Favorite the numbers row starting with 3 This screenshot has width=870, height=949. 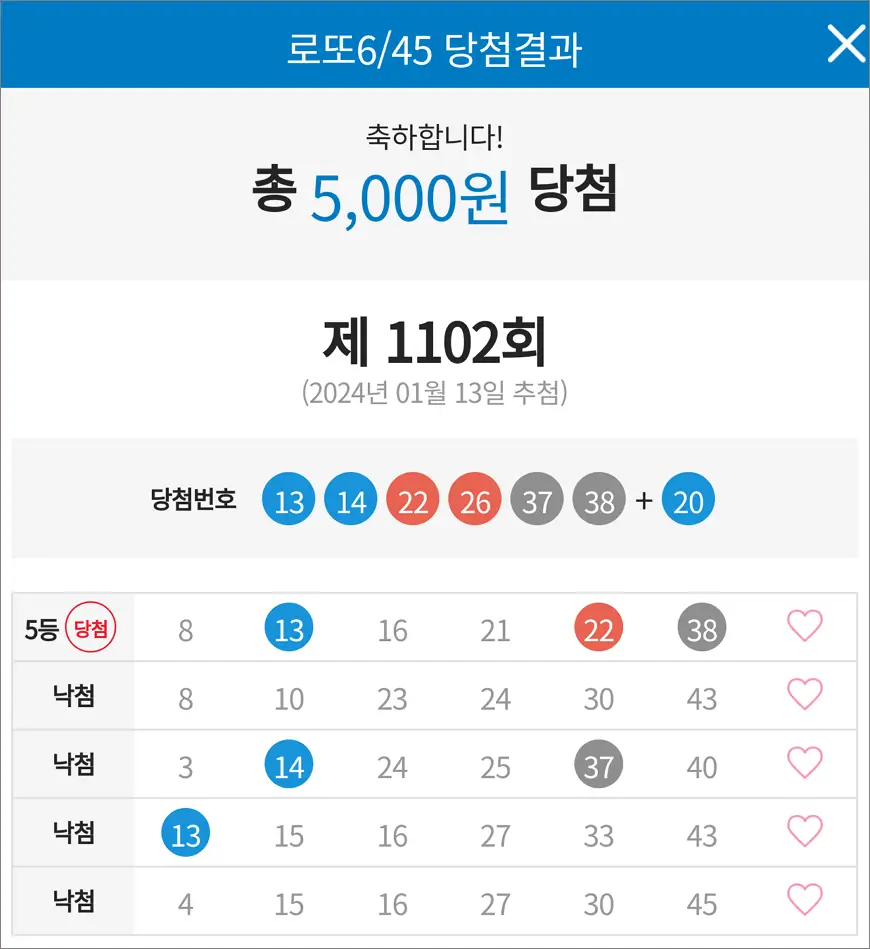(x=804, y=763)
